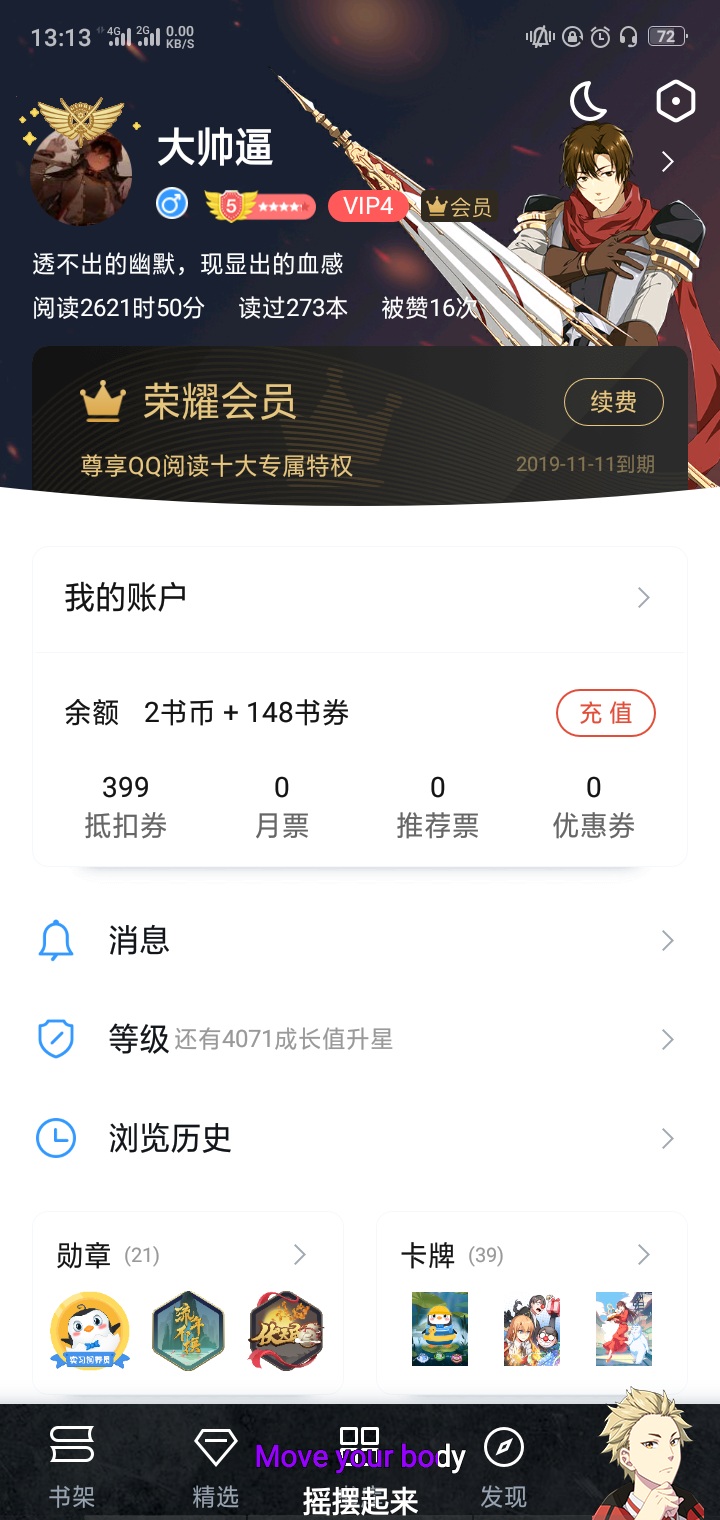Switch to the 精选 tab
The width and height of the screenshot is (720, 1520).
215,1466
